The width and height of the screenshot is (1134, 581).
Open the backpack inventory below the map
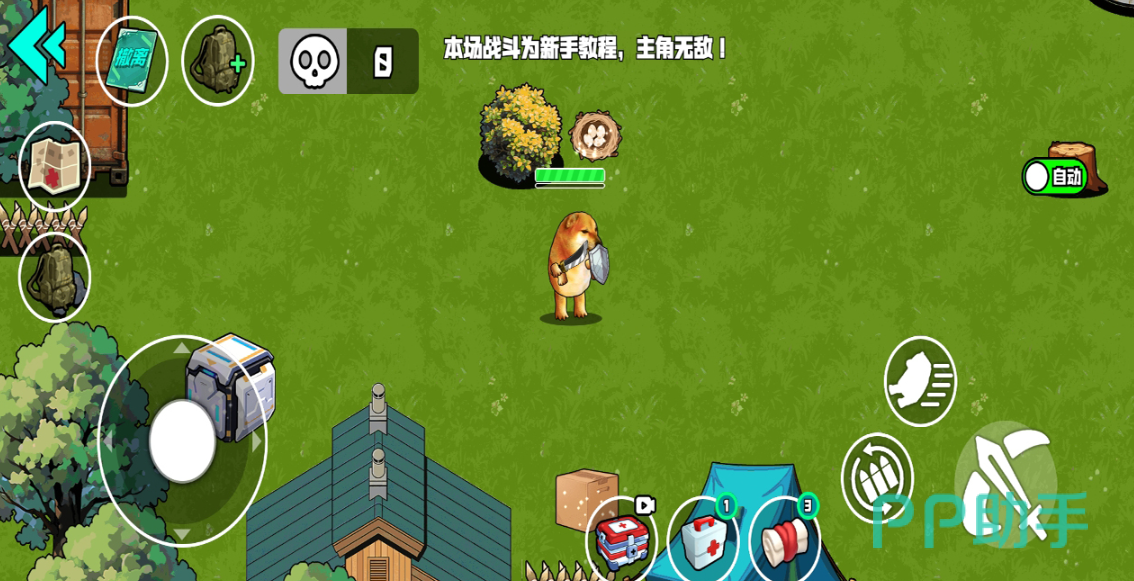click(x=55, y=277)
